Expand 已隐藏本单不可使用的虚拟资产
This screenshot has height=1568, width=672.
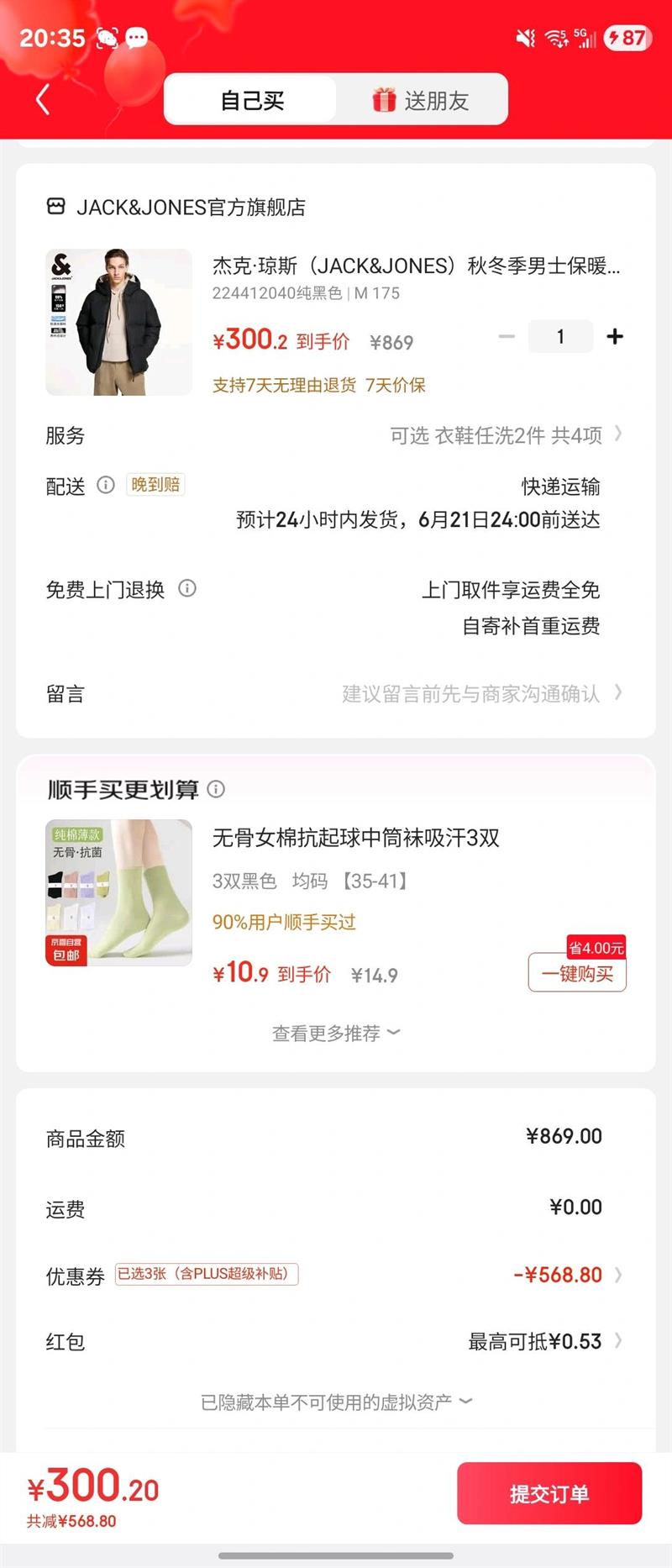point(336,1402)
